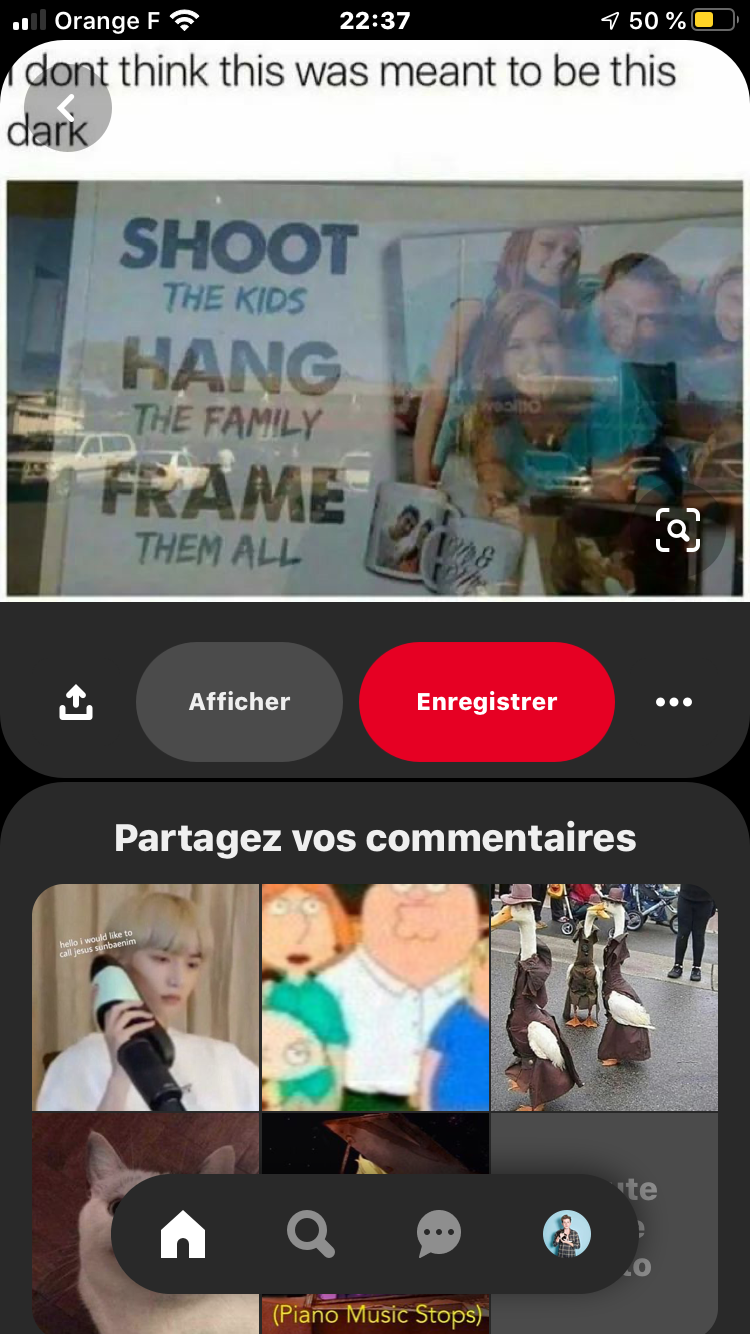The image size is (750, 1334).
Task: Open the blond person holding phone pin
Action: coord(146,997)
